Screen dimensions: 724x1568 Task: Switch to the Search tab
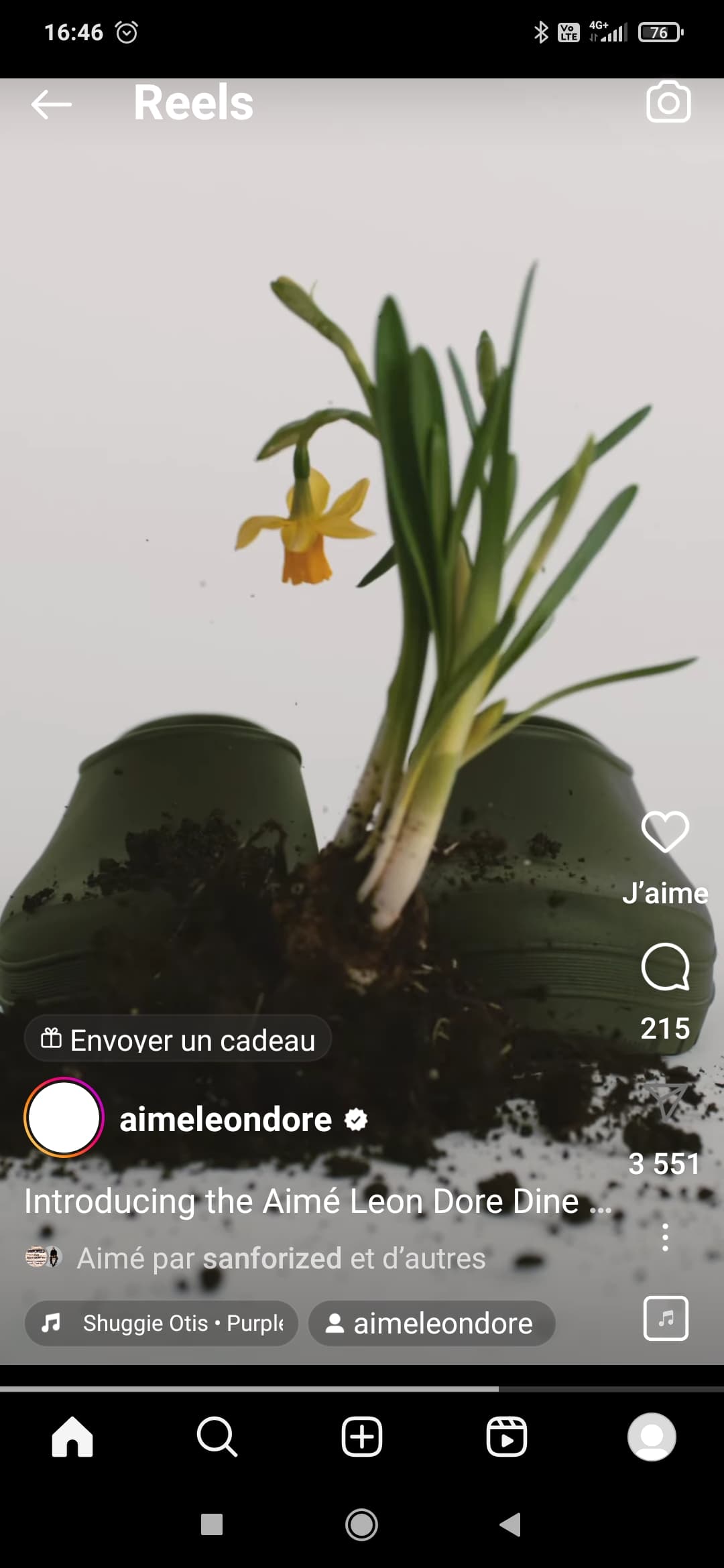(217, 1437)
